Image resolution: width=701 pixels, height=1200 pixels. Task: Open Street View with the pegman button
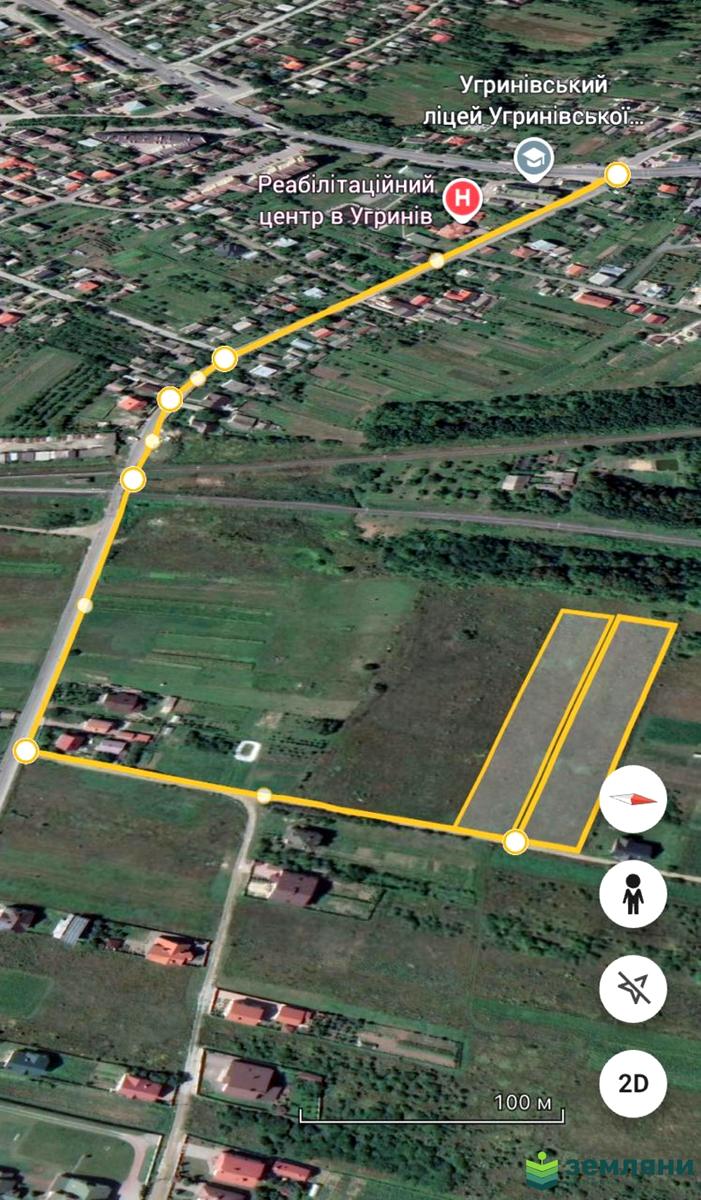click(x=633, y=894)
